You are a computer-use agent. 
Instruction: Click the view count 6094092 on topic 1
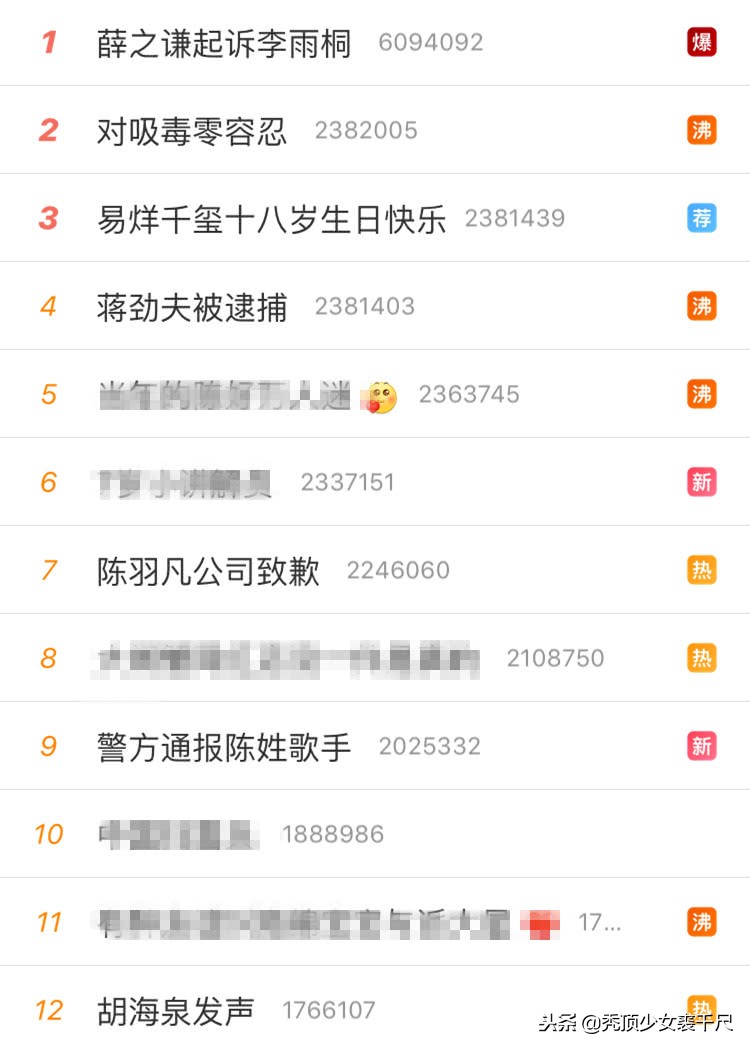[x=430, y=42]
